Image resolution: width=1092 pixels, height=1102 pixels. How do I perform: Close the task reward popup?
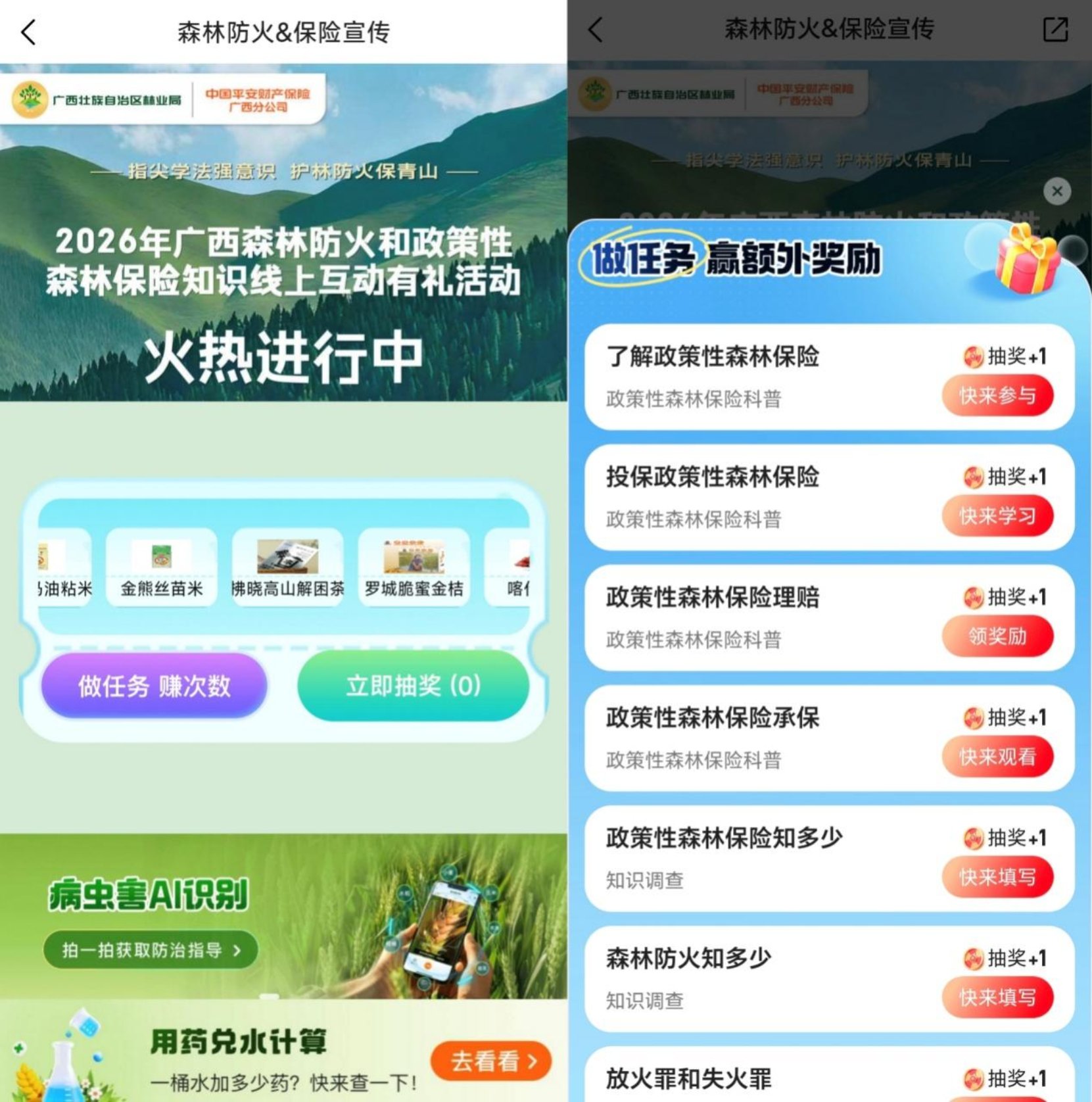1056,191
